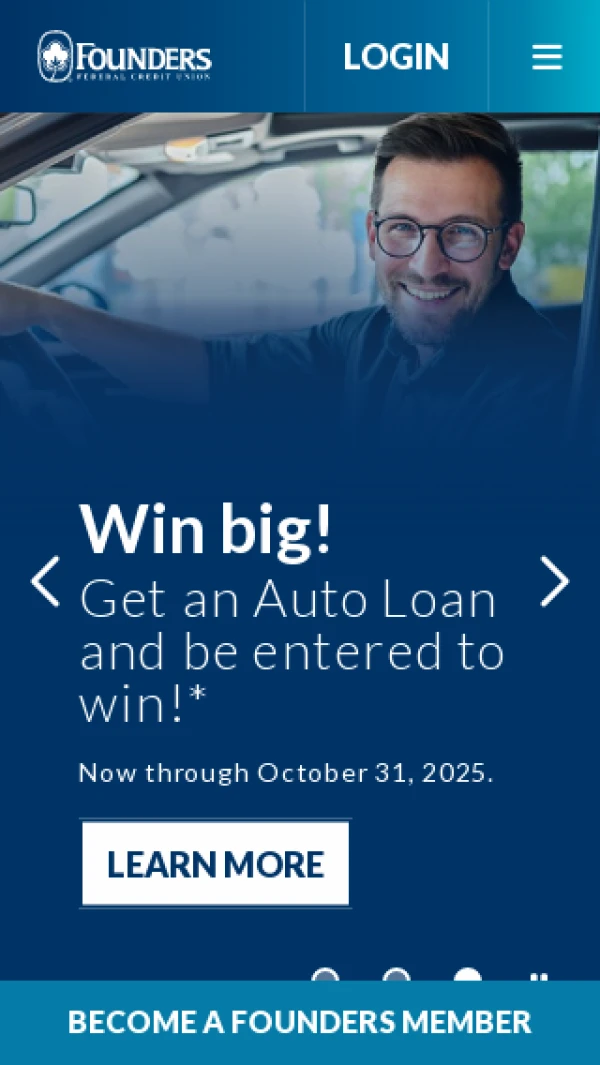Open the hamburger navigation menu
The width and height of the screenshot is (600, 1065).
546,57
